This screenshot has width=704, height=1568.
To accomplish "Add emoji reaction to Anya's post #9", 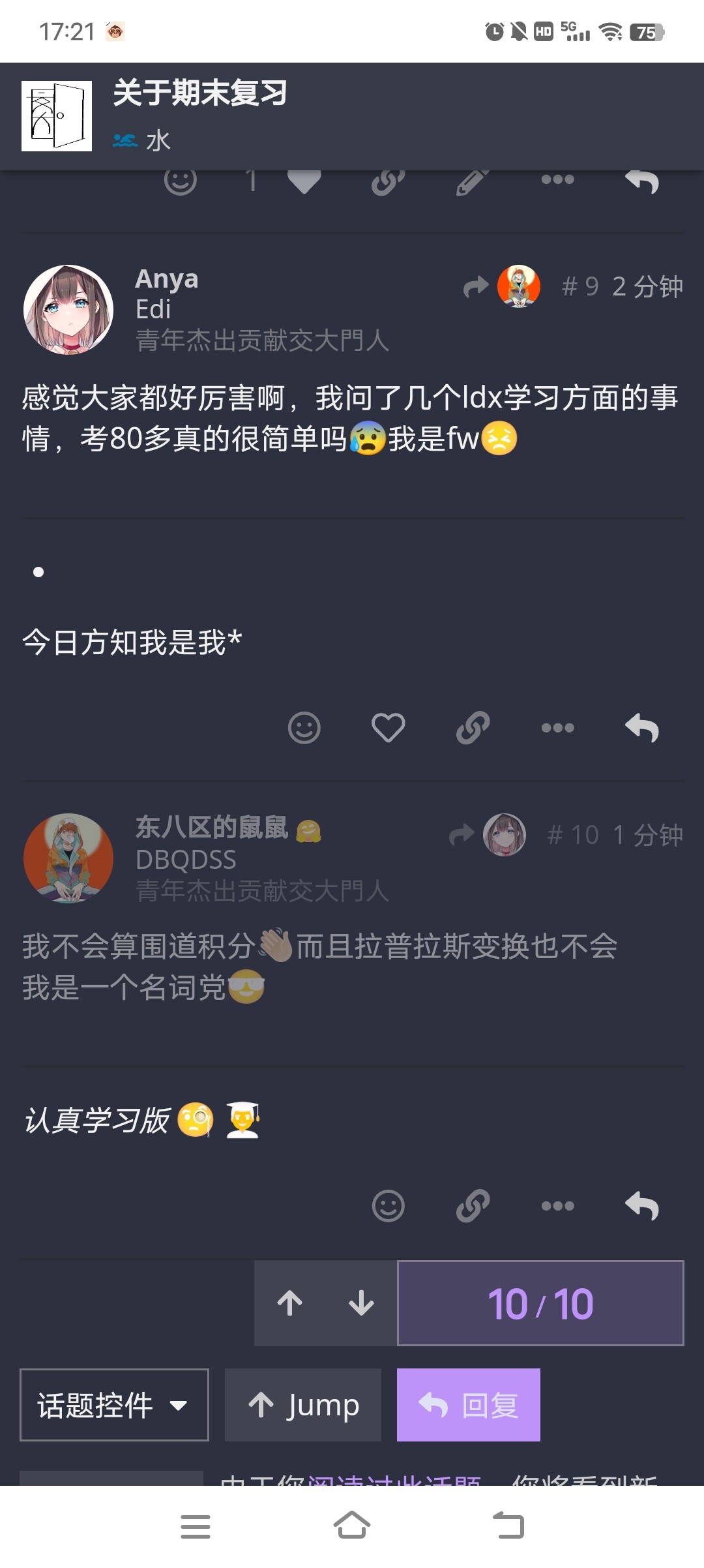I will pyautogui.click(x=304, y=728).
